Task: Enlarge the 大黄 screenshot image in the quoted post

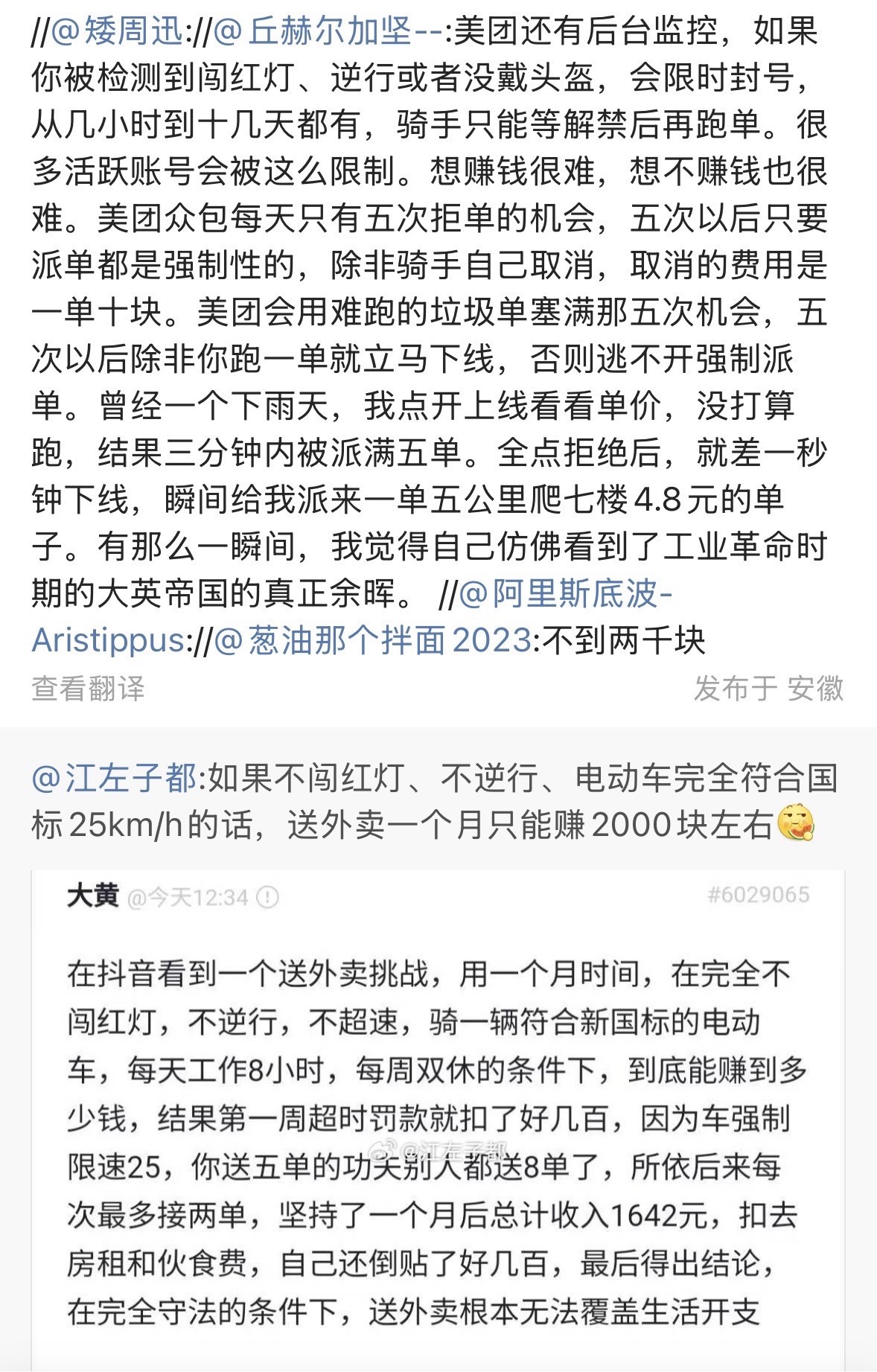Action: click(438, 1117)
